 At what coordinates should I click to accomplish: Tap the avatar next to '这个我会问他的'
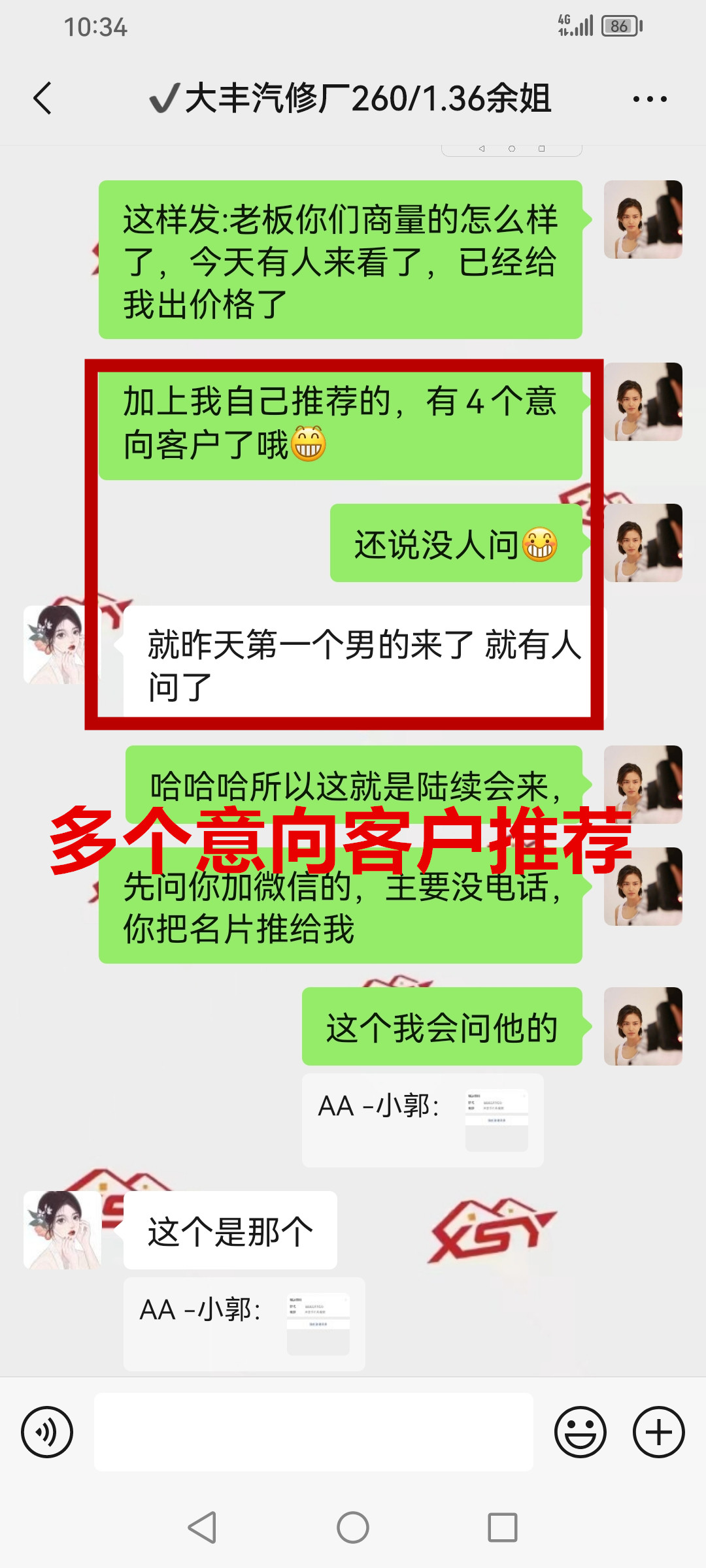[643, 1026]
